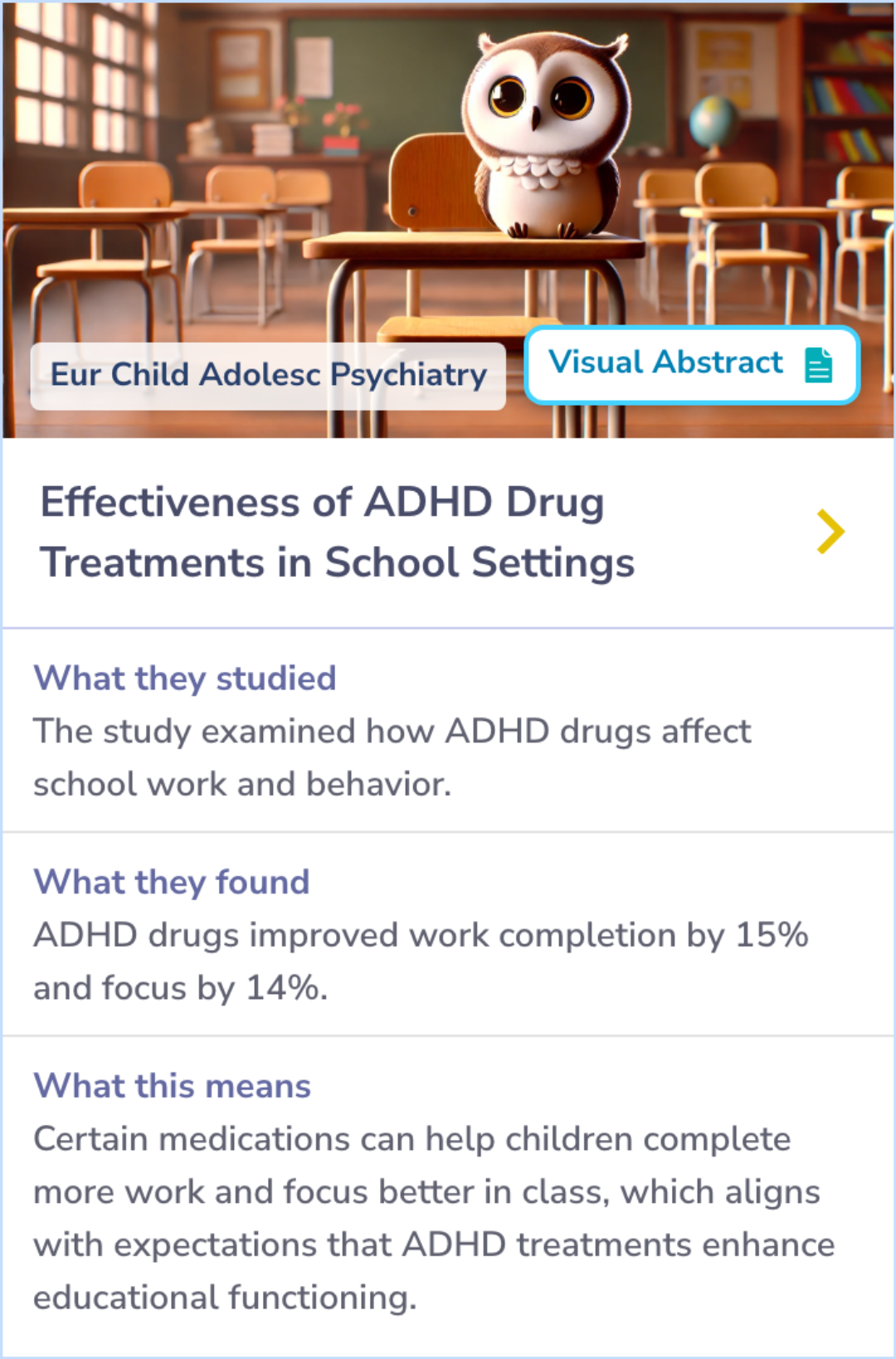Click the Eur Child Adolesc Psychiatry badge
This screenshot has width=896, height=1359.
point(268,374)
